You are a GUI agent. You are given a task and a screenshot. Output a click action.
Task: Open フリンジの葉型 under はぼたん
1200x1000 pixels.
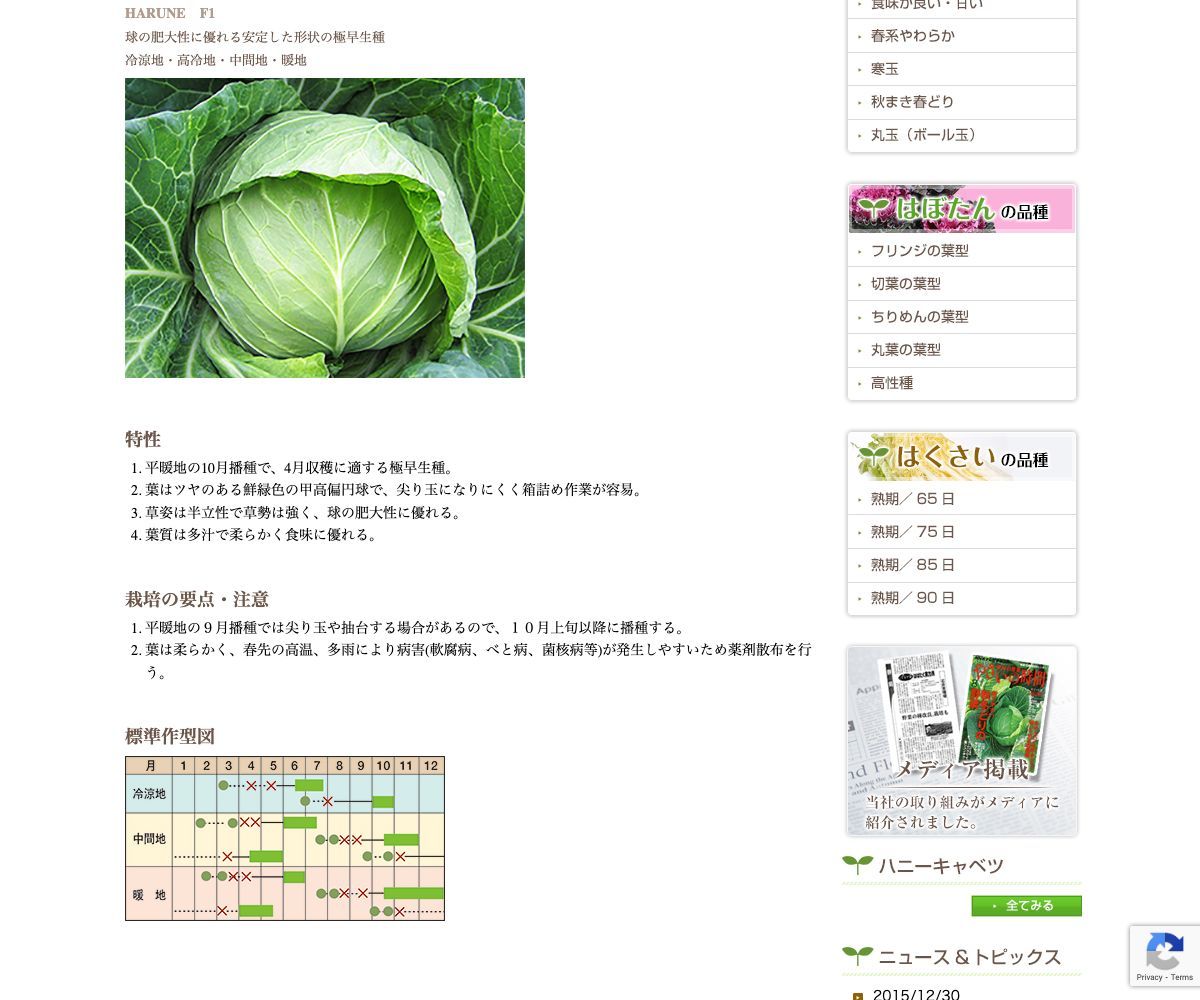(919, 251)
